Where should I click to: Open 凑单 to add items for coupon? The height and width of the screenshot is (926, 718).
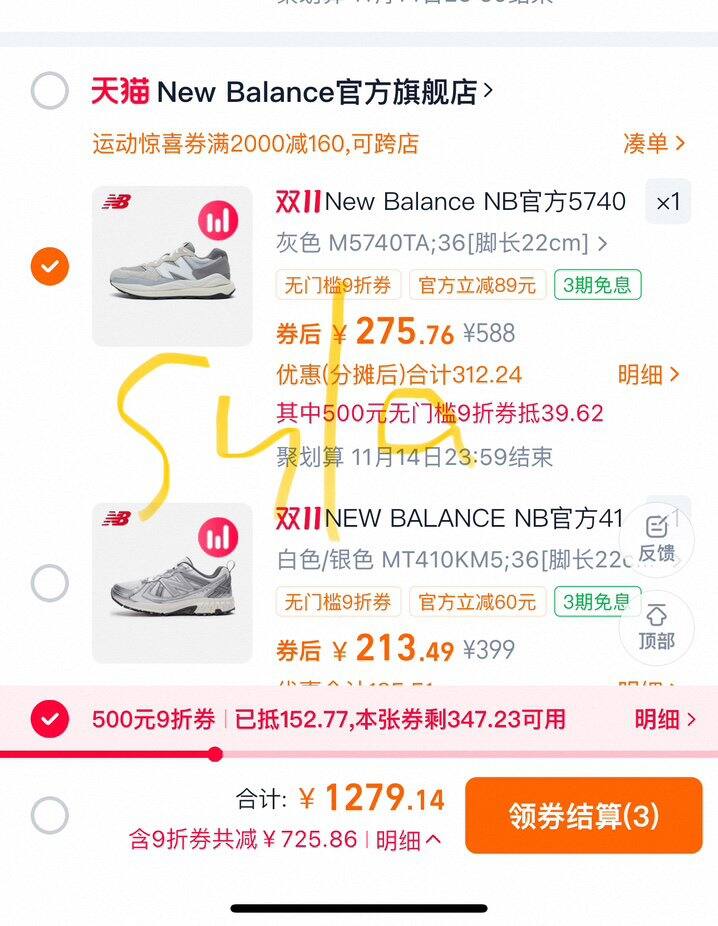[654, 144]
